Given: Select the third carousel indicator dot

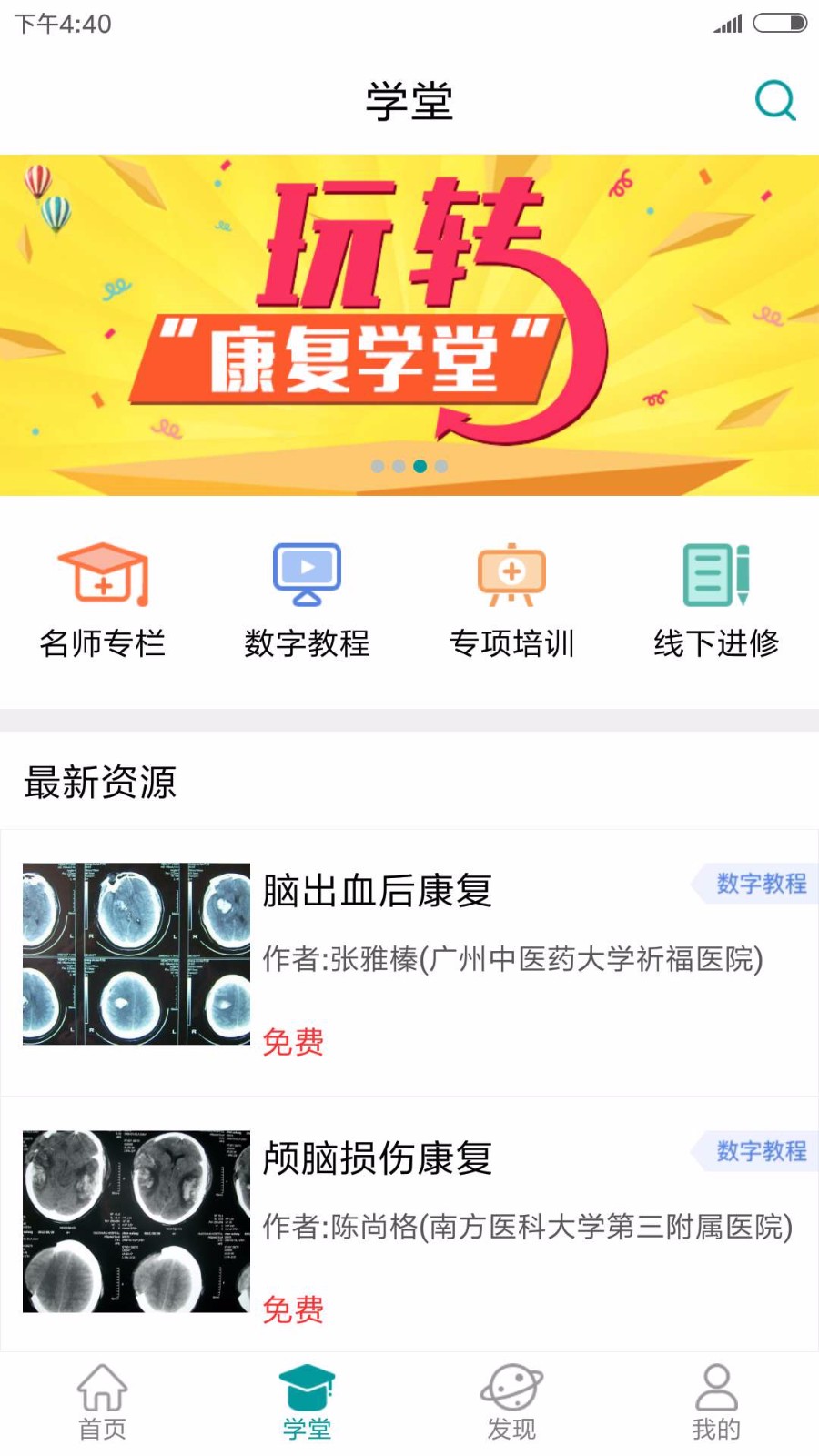Looking at the screenshot, I should tap(419, 467).
